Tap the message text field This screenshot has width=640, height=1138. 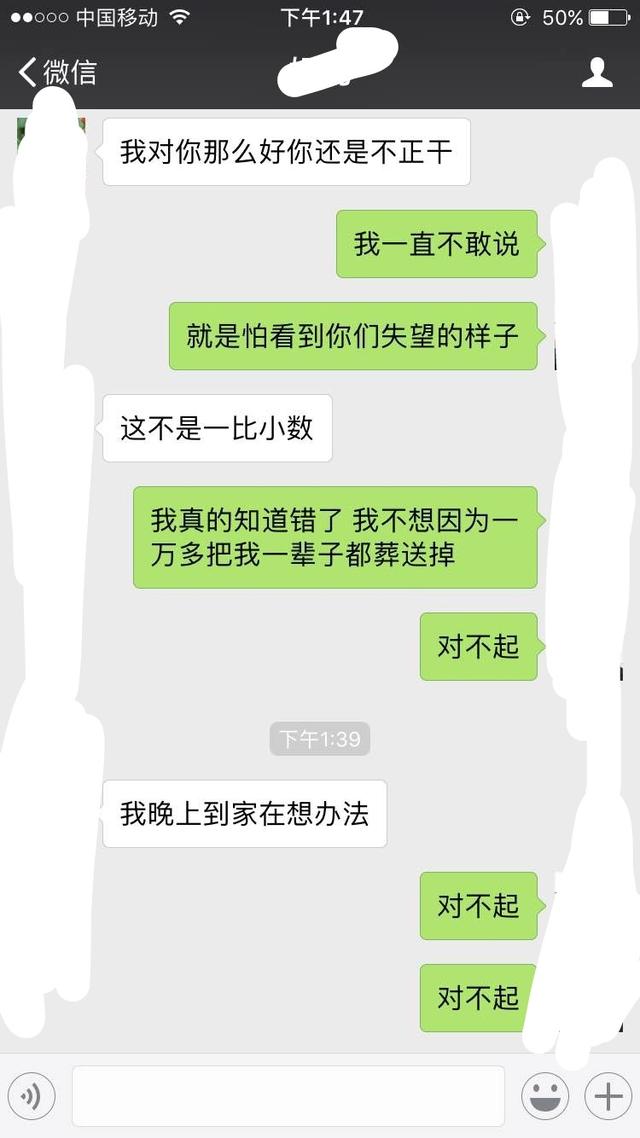288,1097
